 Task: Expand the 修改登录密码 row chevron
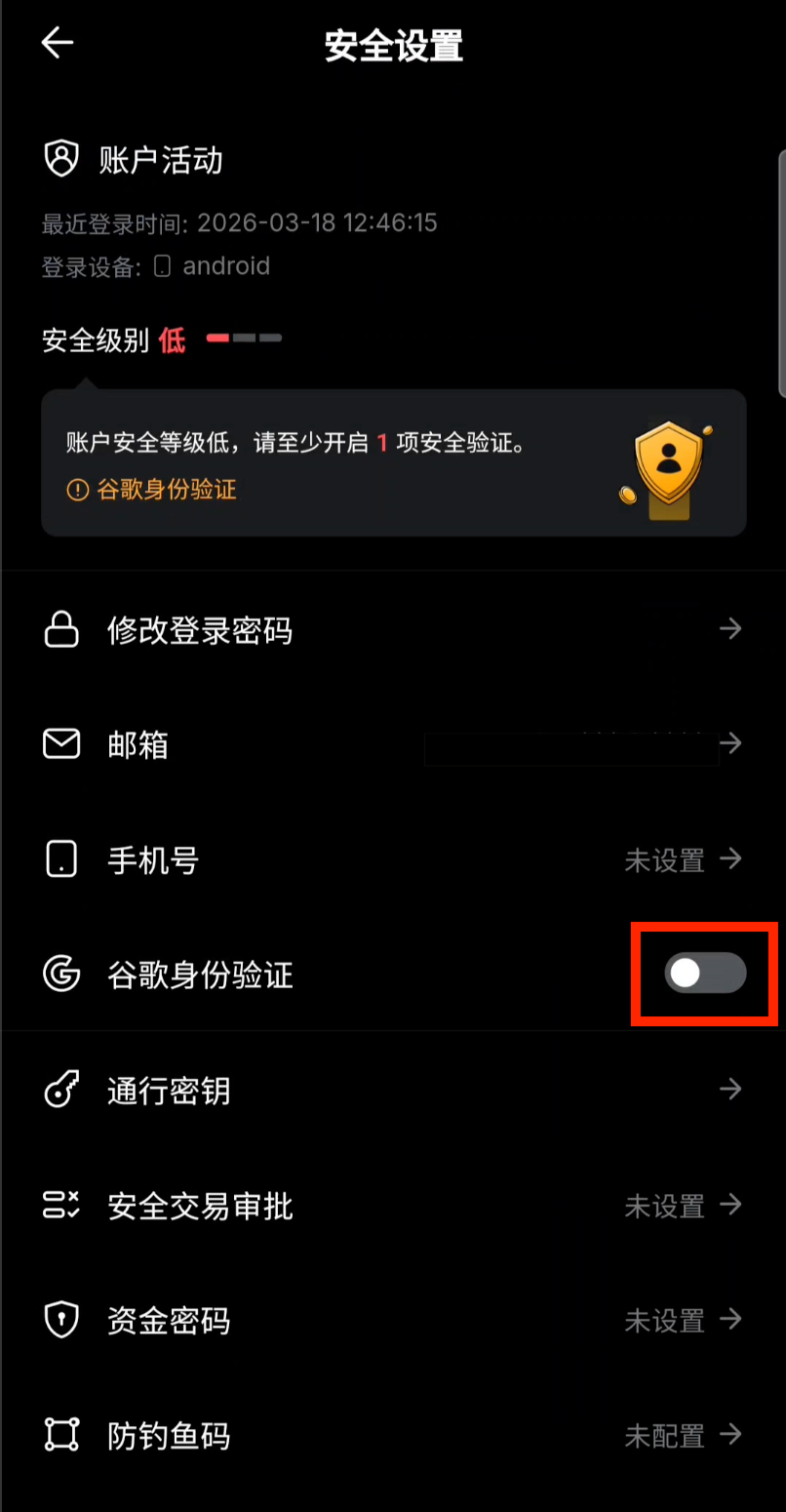pos(729,630)
